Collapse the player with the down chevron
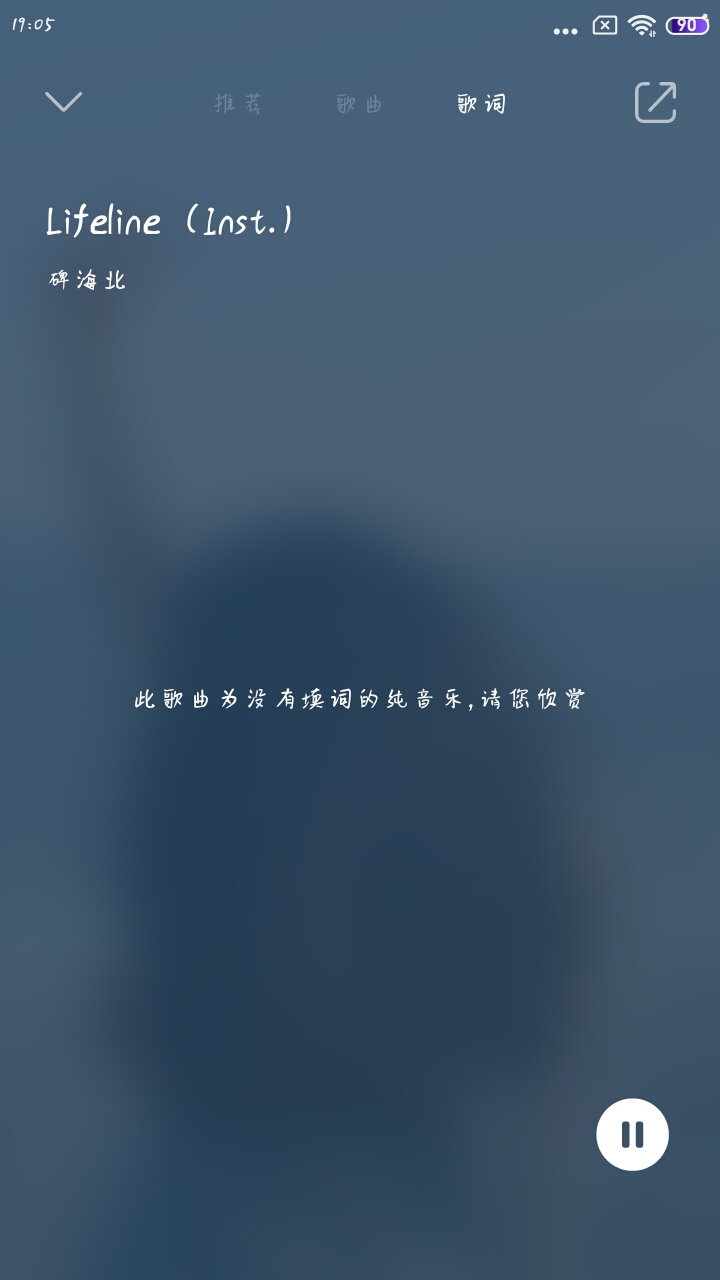The width and height of the screenshot is (720, 1280). 63,101
